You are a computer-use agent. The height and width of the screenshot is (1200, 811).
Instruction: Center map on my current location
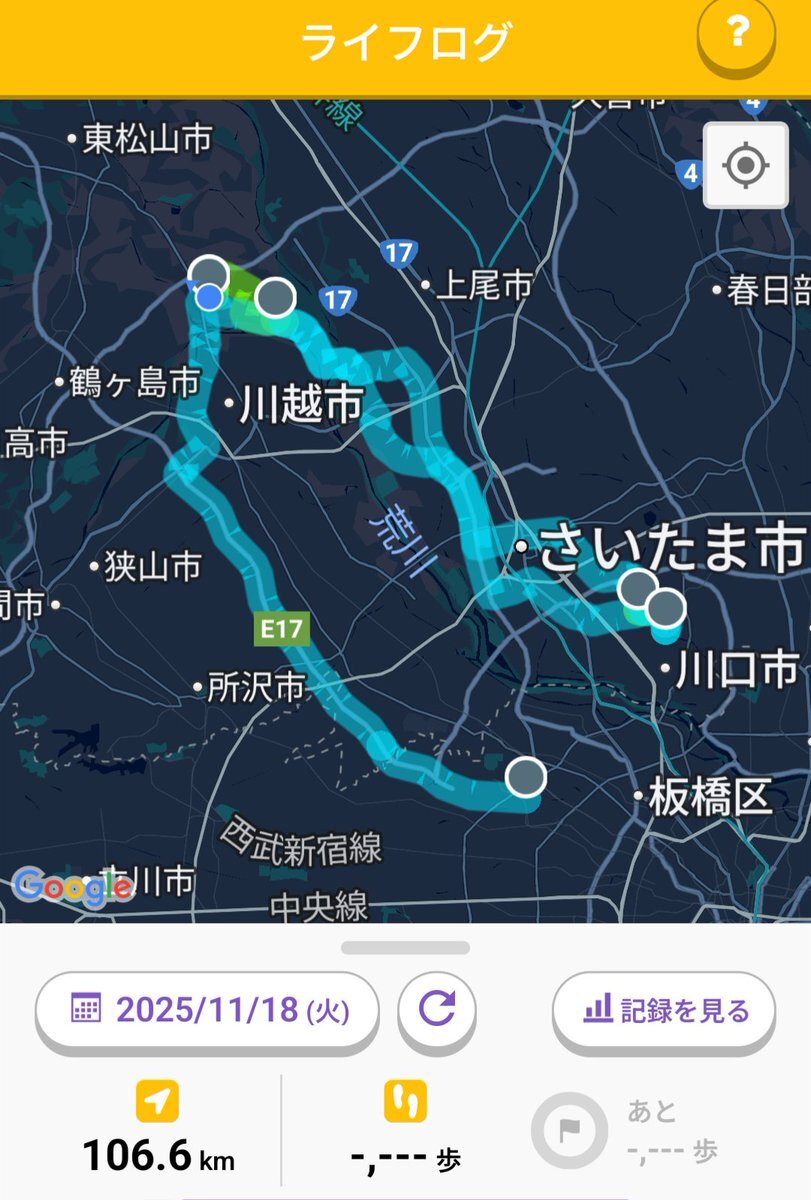745,165
